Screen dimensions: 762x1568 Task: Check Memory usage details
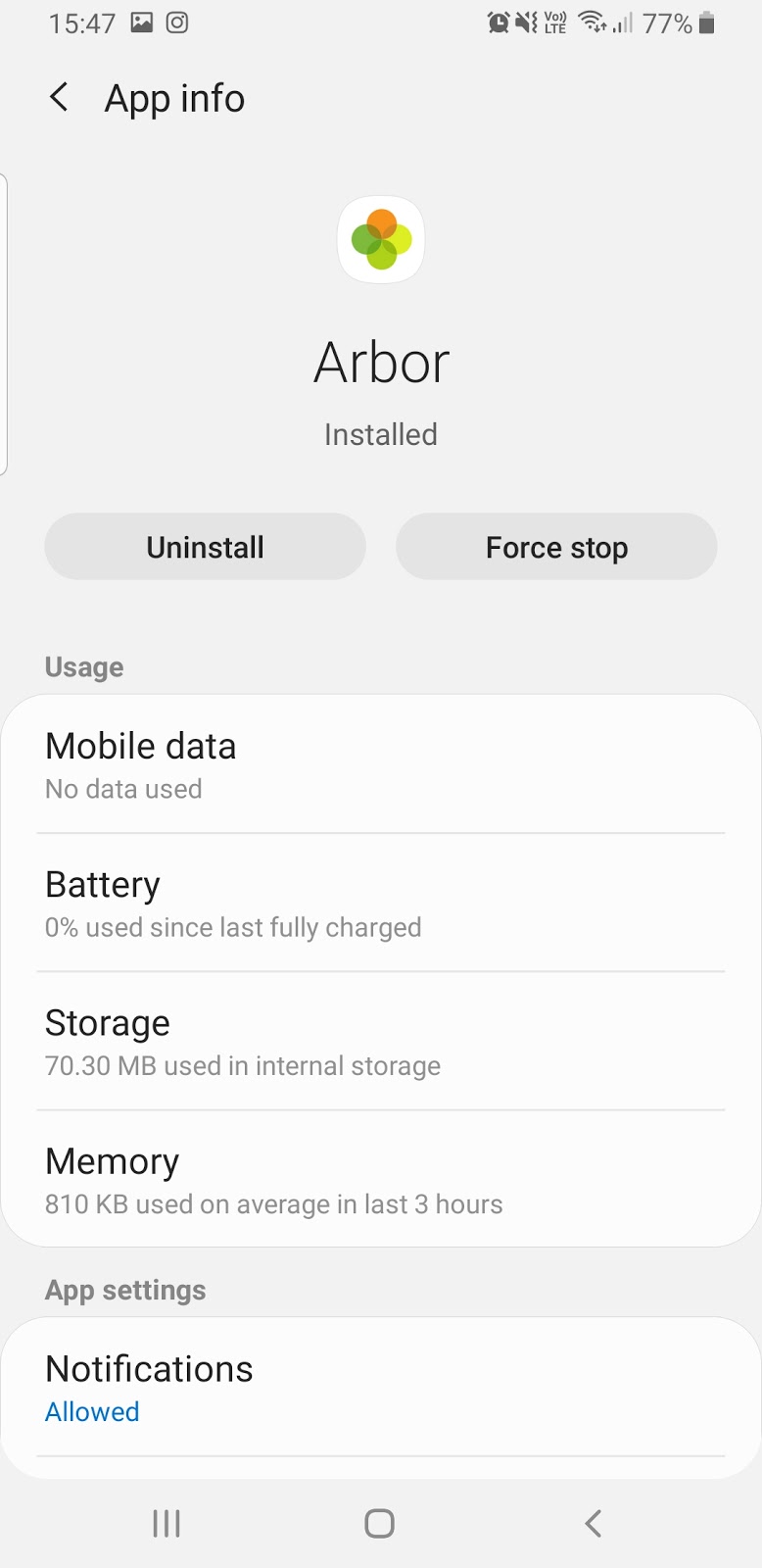coord(380,1180)
